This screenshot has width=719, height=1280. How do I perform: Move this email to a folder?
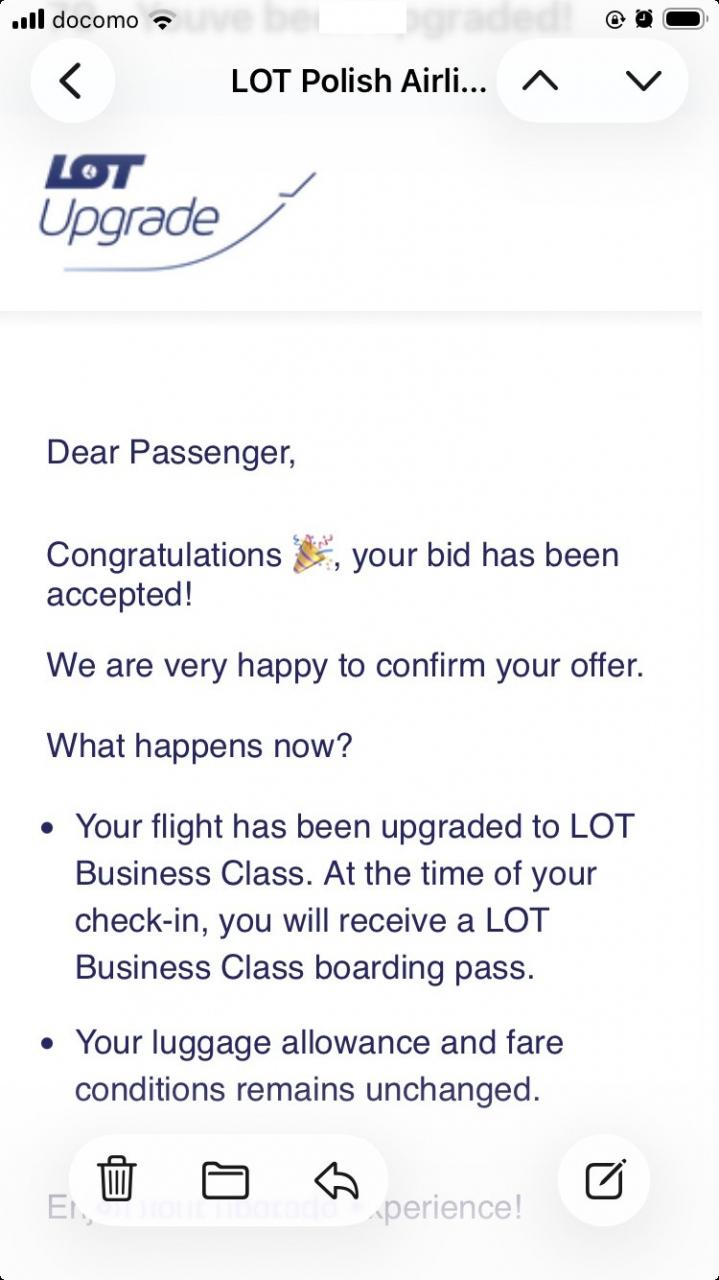click(x=226, y=1180)
